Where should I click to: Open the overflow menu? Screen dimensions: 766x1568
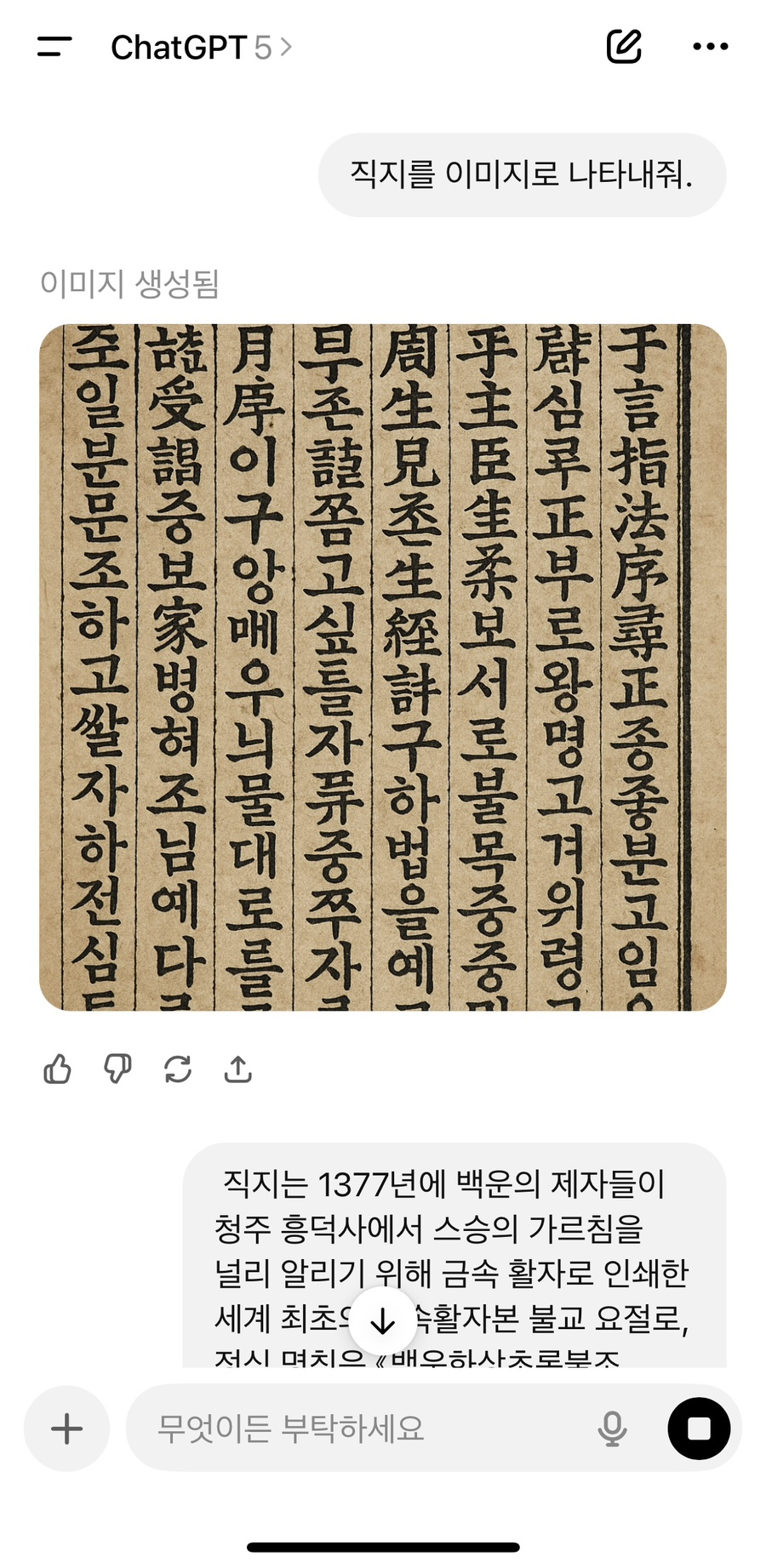point(711,47)
